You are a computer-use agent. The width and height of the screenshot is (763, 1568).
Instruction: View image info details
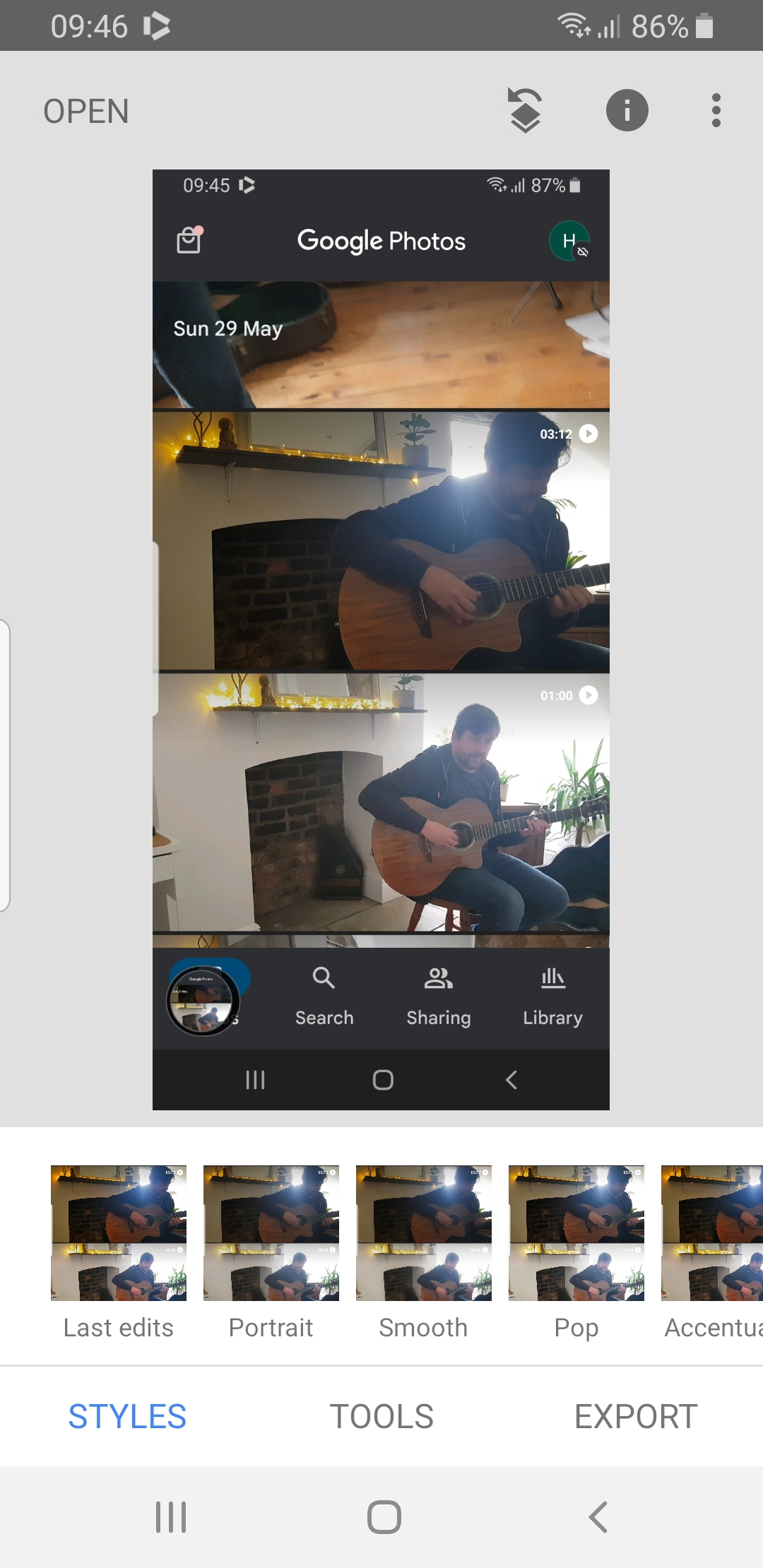(627, 111)
